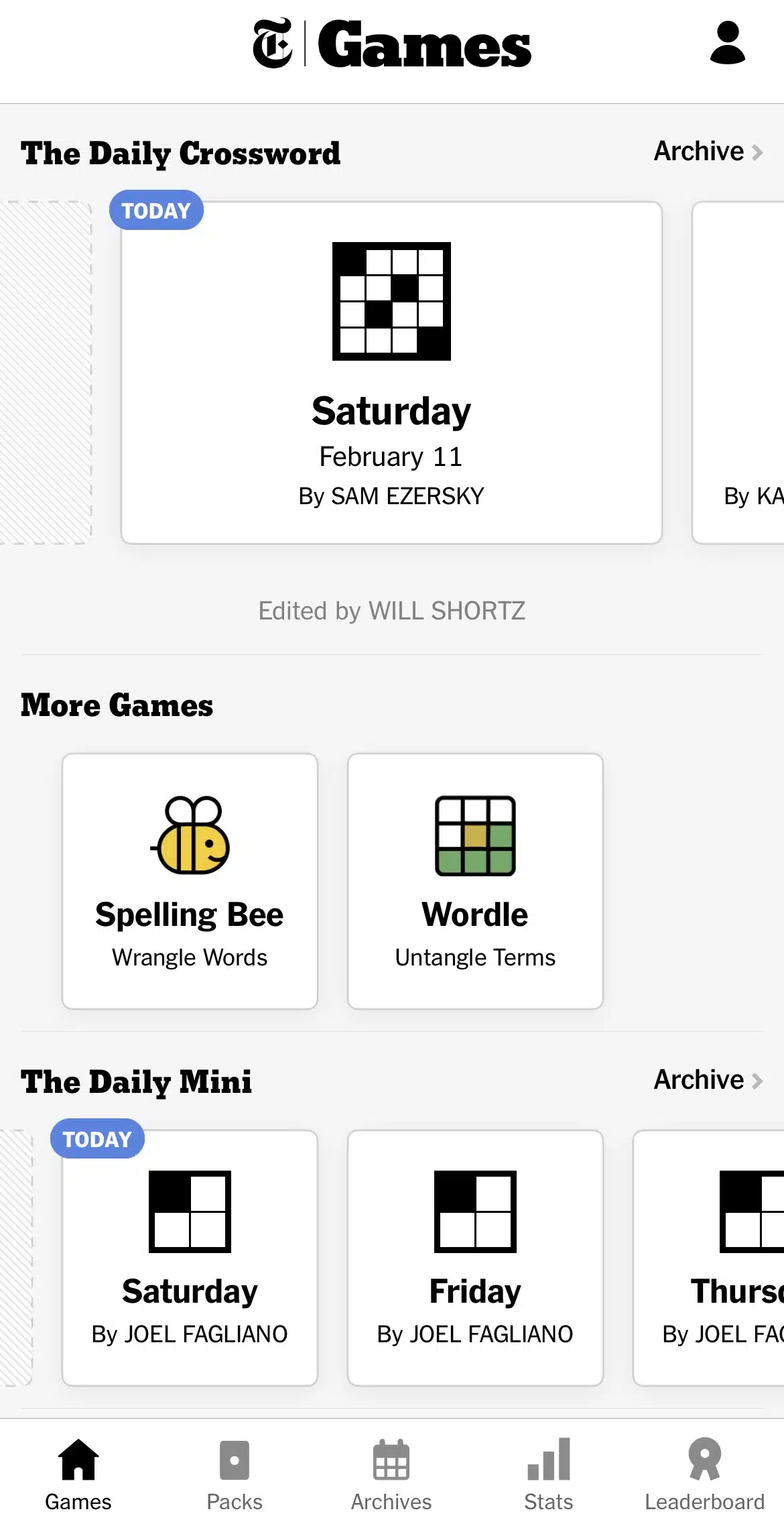Open the Thursday Mini puzzle
Screen dimensions: 784x1532
pos(708,1258)
